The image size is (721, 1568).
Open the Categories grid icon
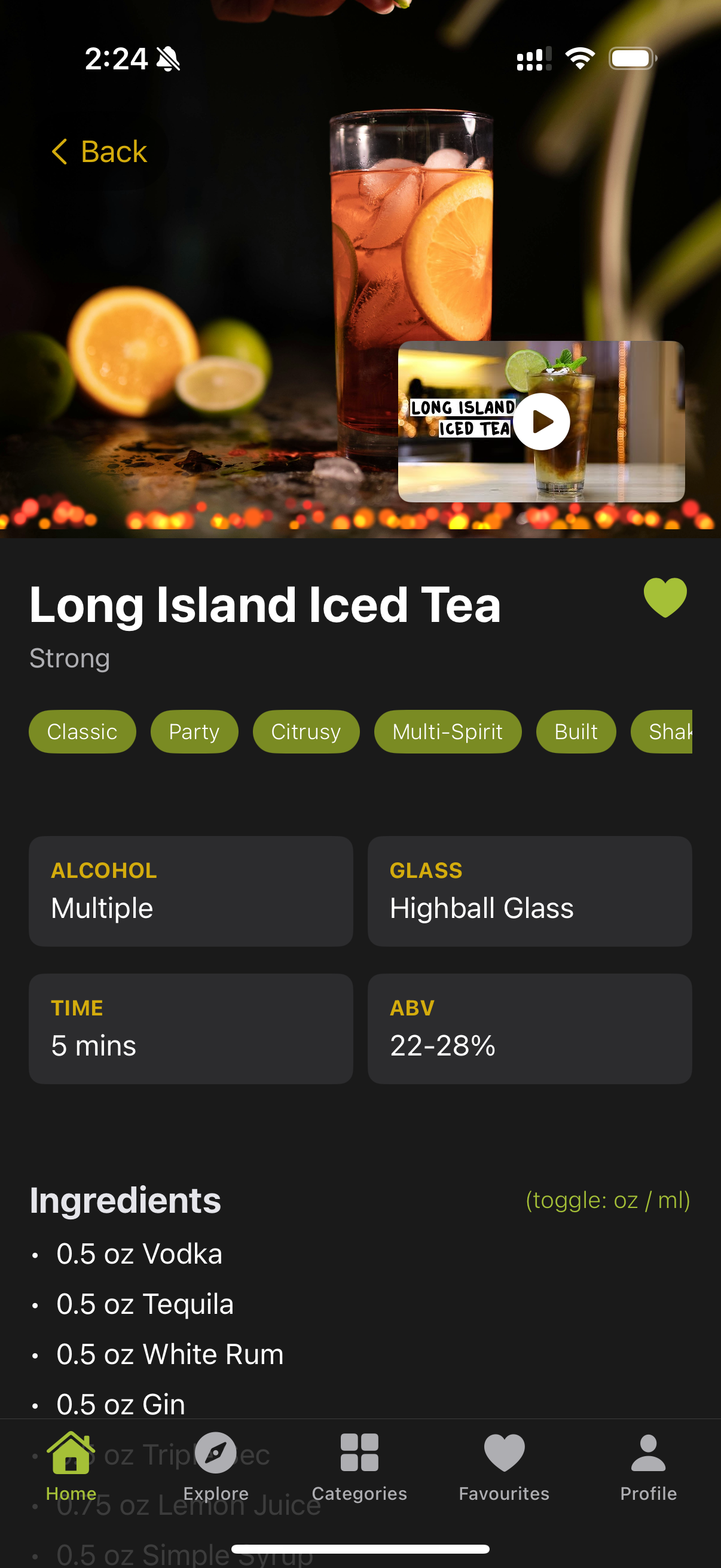coord(360,1452)
